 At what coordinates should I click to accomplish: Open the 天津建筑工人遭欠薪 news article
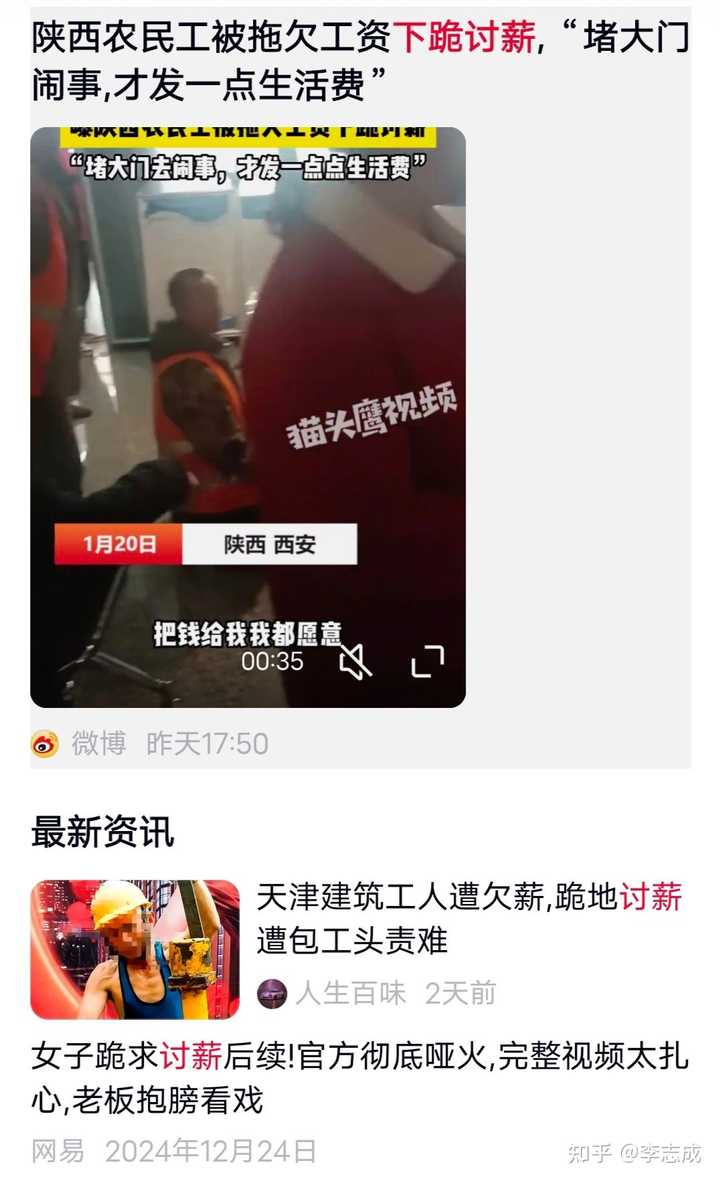[468, 918]
